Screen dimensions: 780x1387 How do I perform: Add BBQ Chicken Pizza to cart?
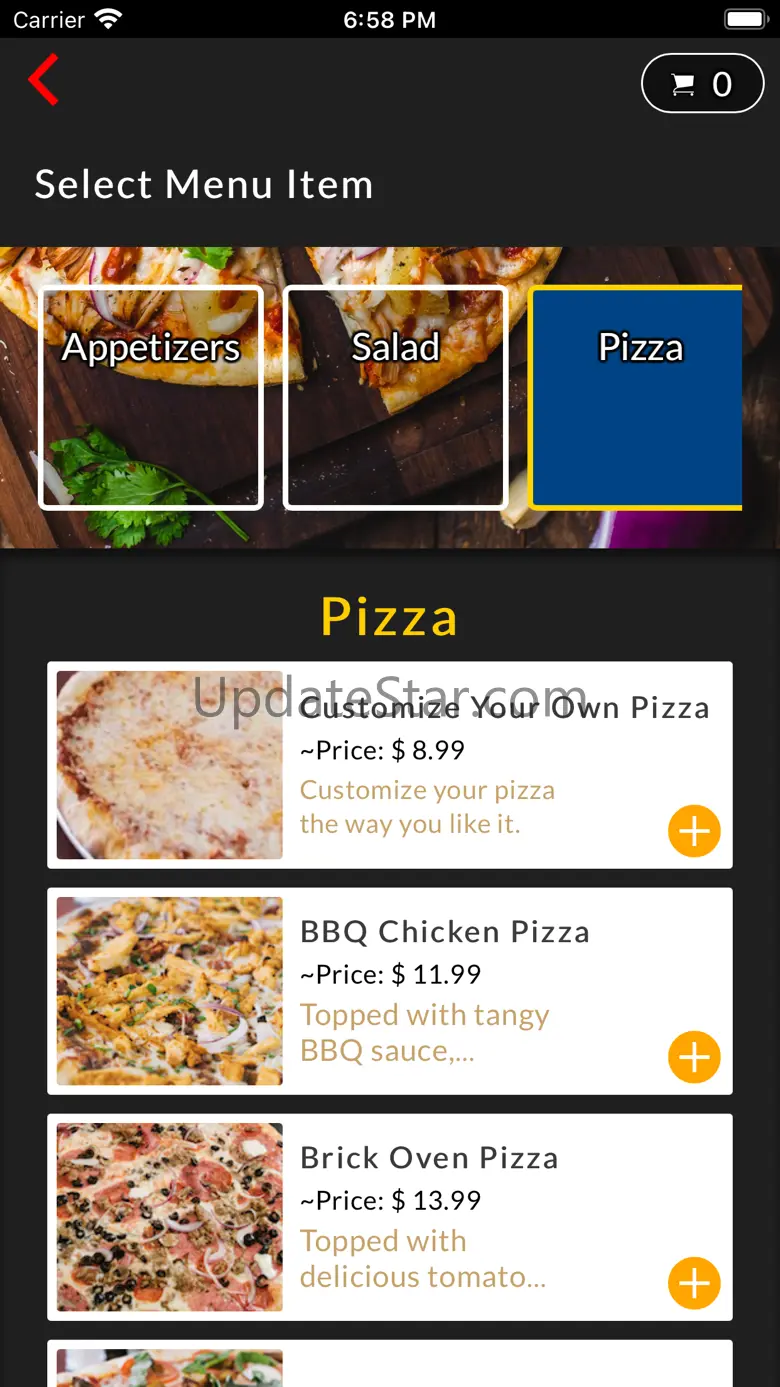point(694,1057)
